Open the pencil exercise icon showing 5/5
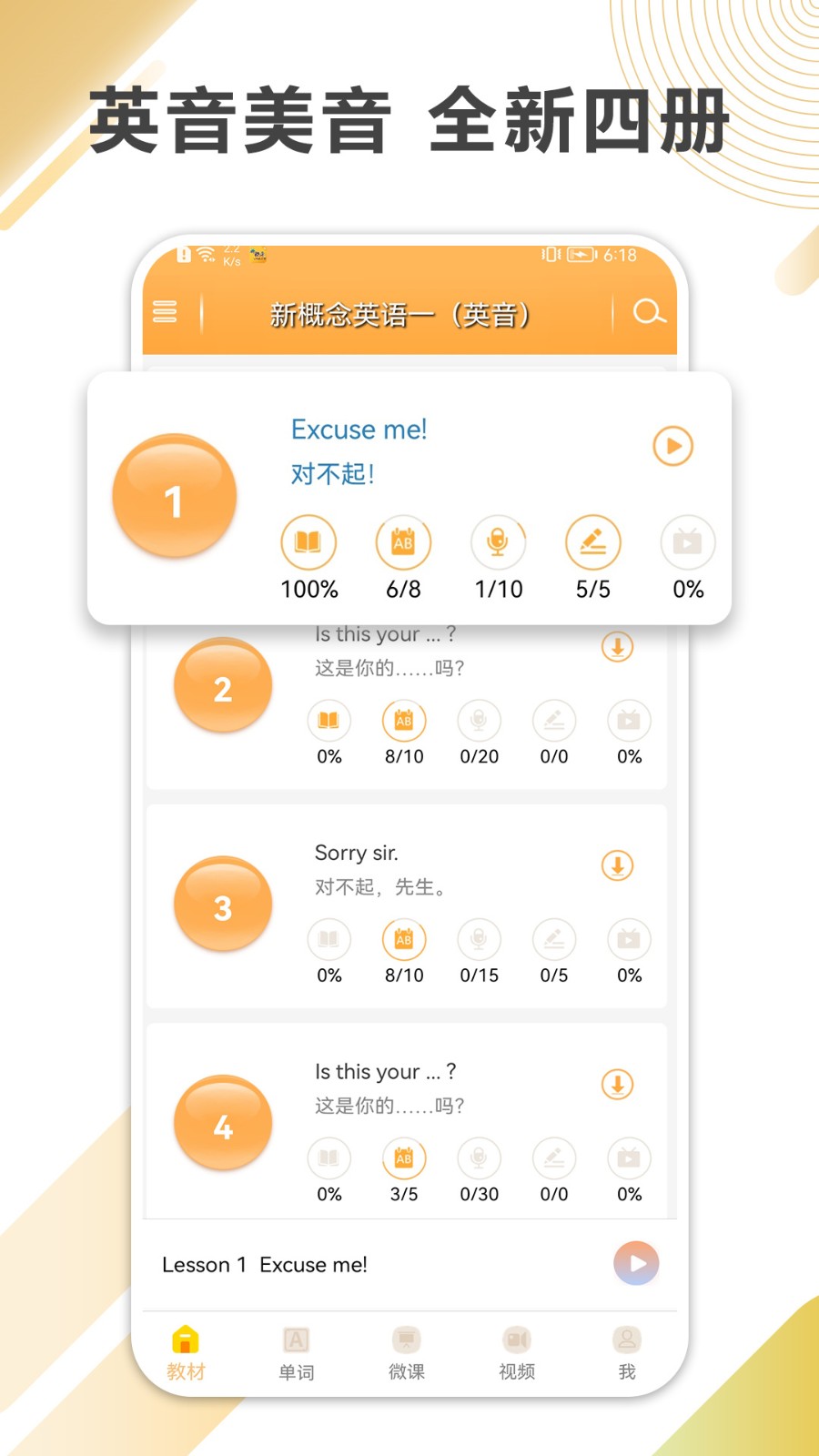 593,541
